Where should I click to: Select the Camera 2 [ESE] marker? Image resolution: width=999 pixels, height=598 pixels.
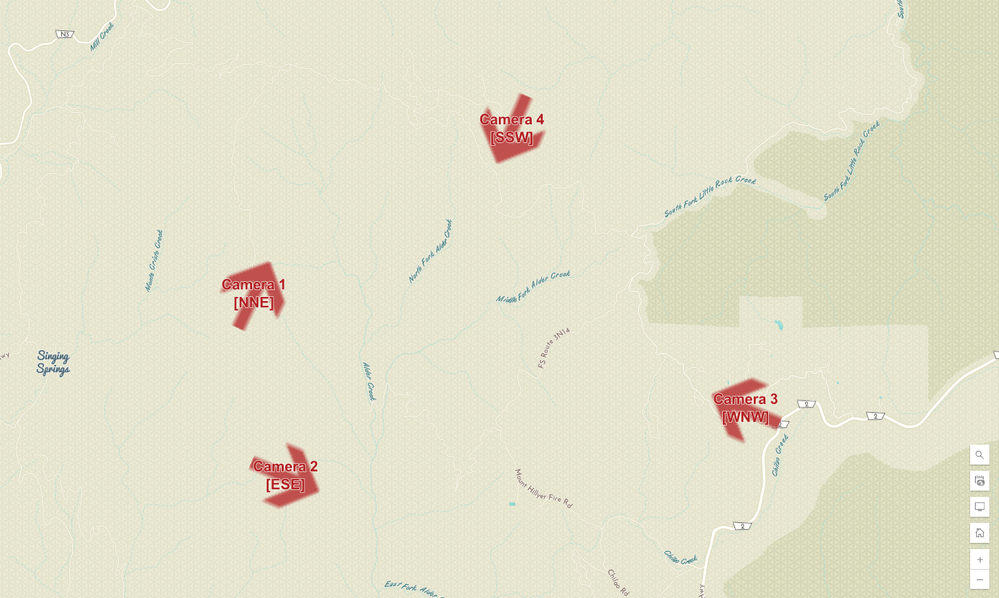pyautogui.click(x=286, y=476)
